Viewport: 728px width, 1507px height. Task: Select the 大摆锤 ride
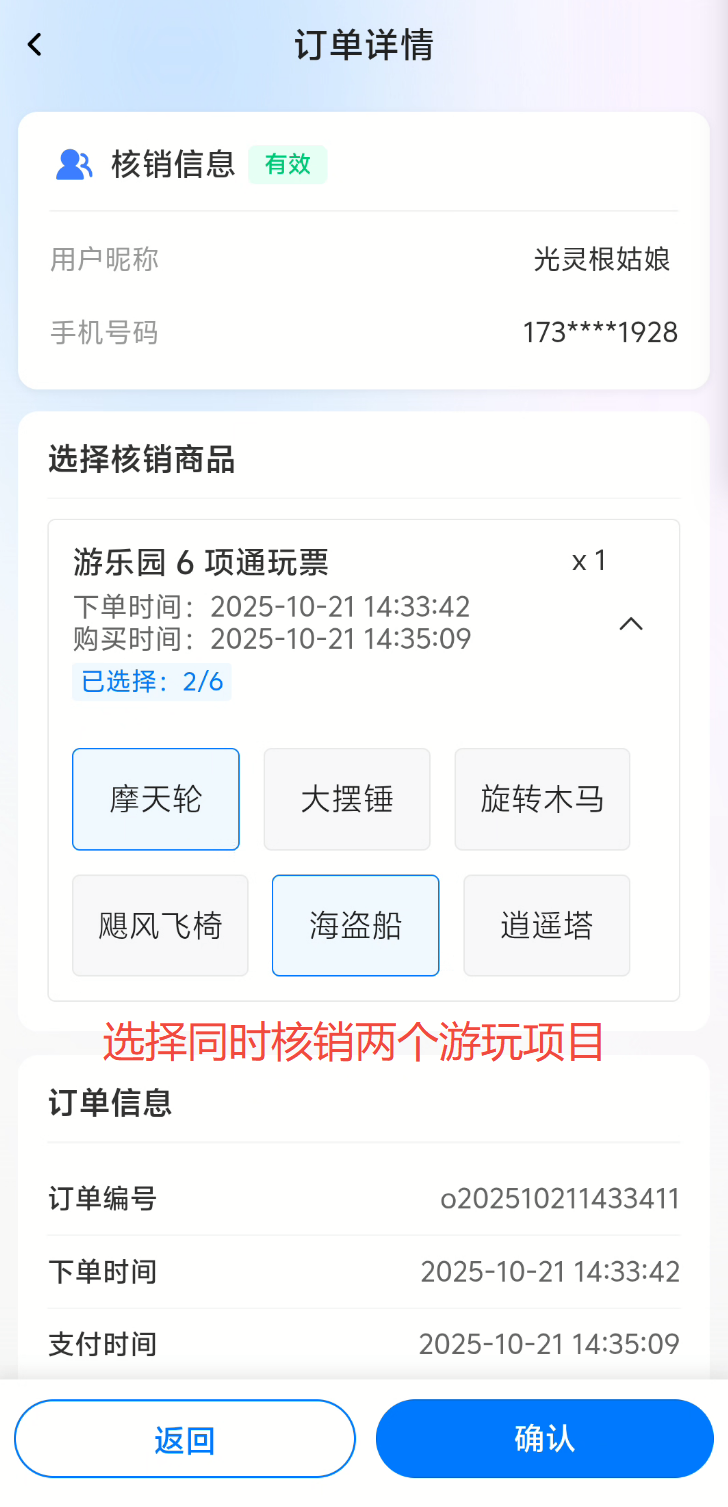pyautogui.click(x=347, y=799)
